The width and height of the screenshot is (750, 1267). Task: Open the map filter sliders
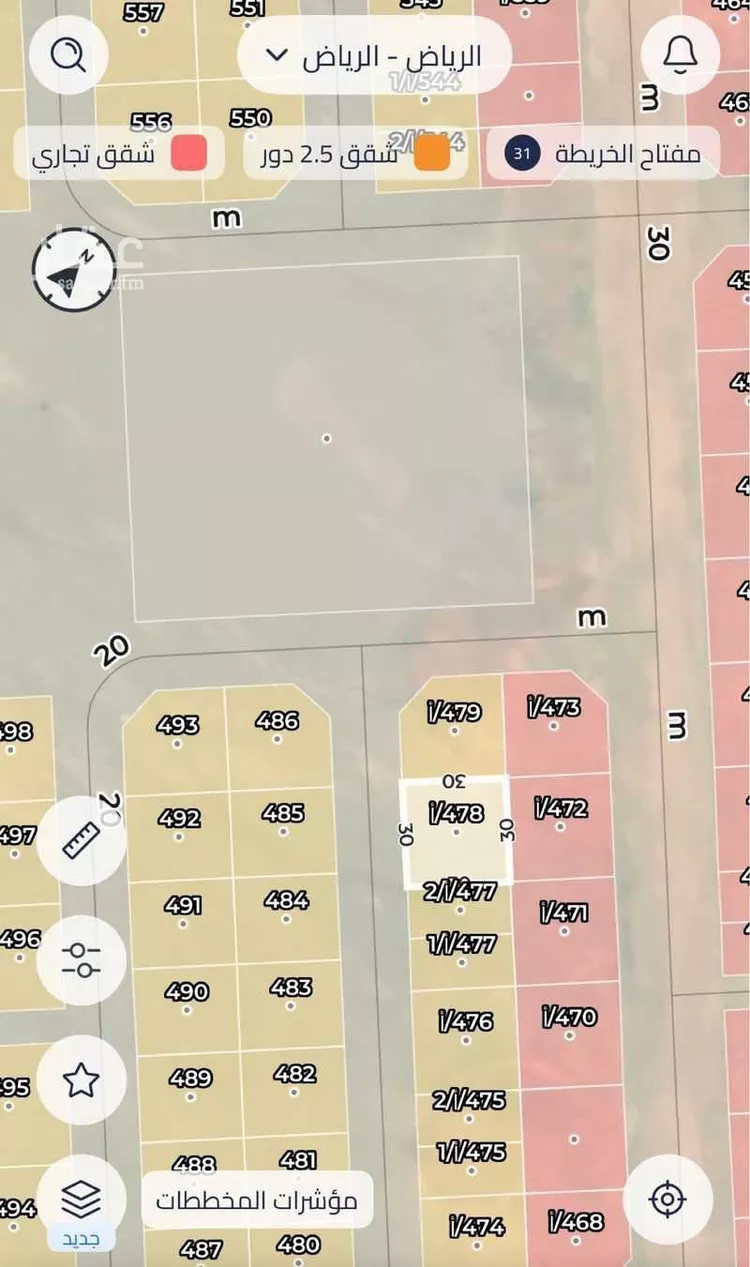coord(81,960)
